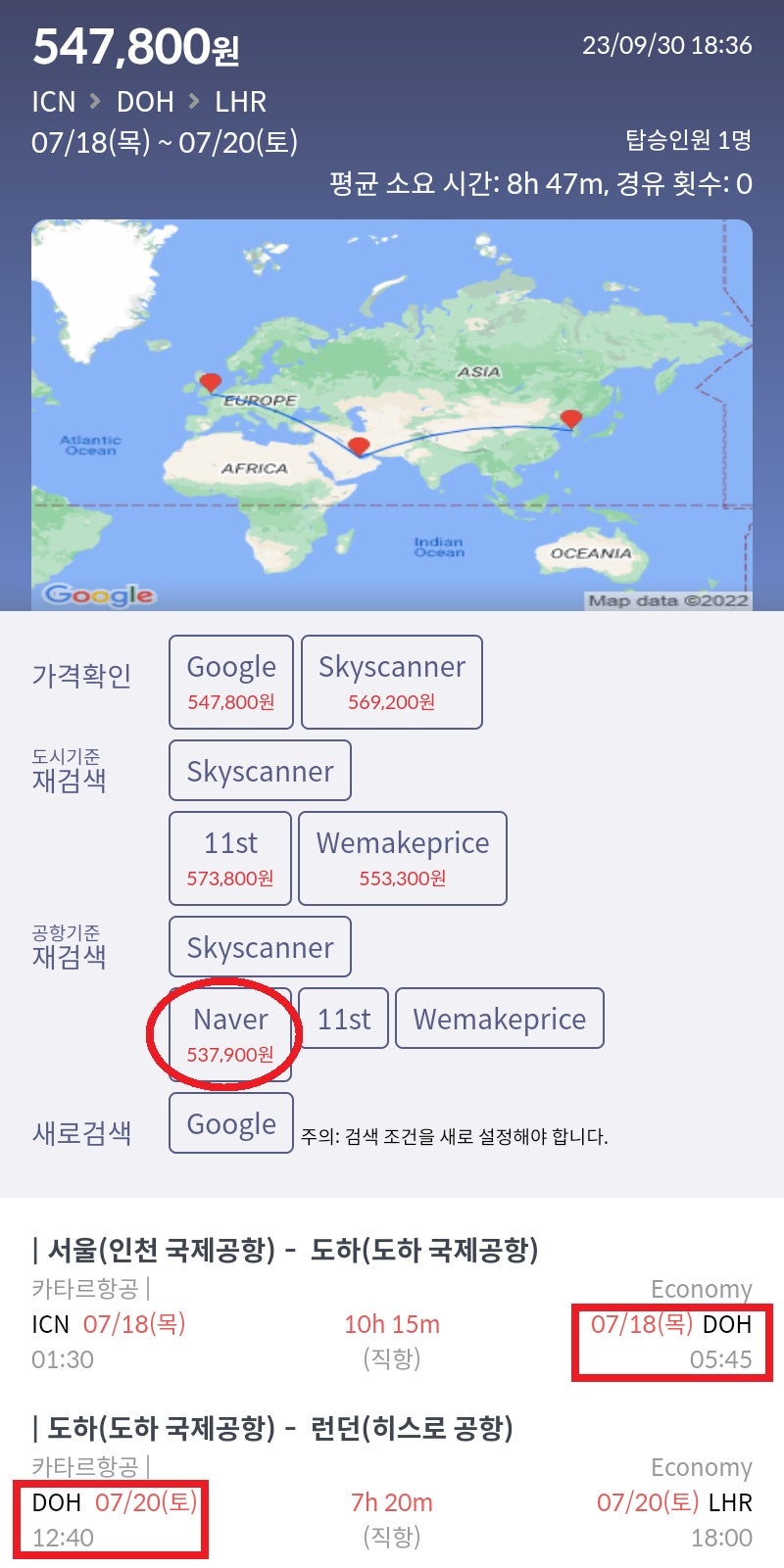The width and height of the screenshot is (784, 1568).
Task: Re-search by airport on Skyscanner
Action: (260, 947)
